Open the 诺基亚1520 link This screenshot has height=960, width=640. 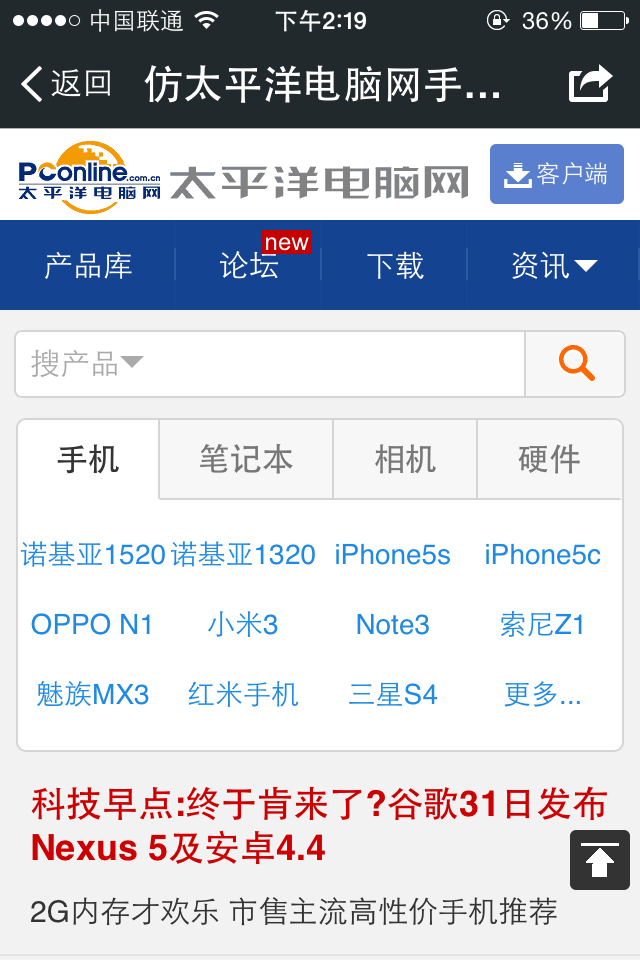[93, 555]
